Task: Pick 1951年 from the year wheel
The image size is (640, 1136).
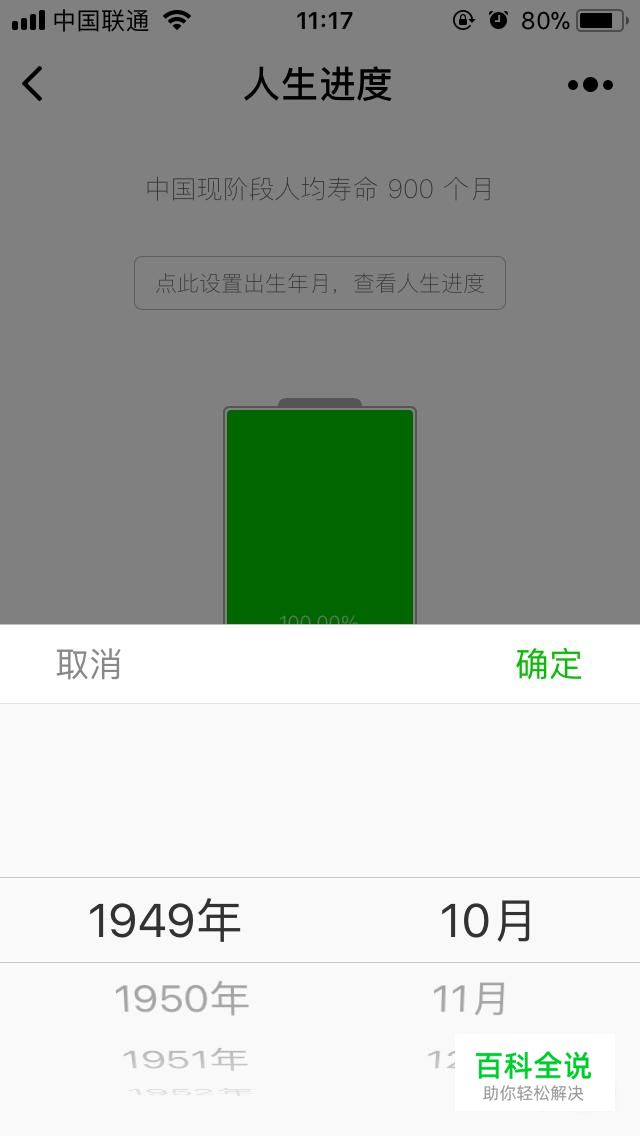Action: pyautogui.click(x=186, y=1059)
